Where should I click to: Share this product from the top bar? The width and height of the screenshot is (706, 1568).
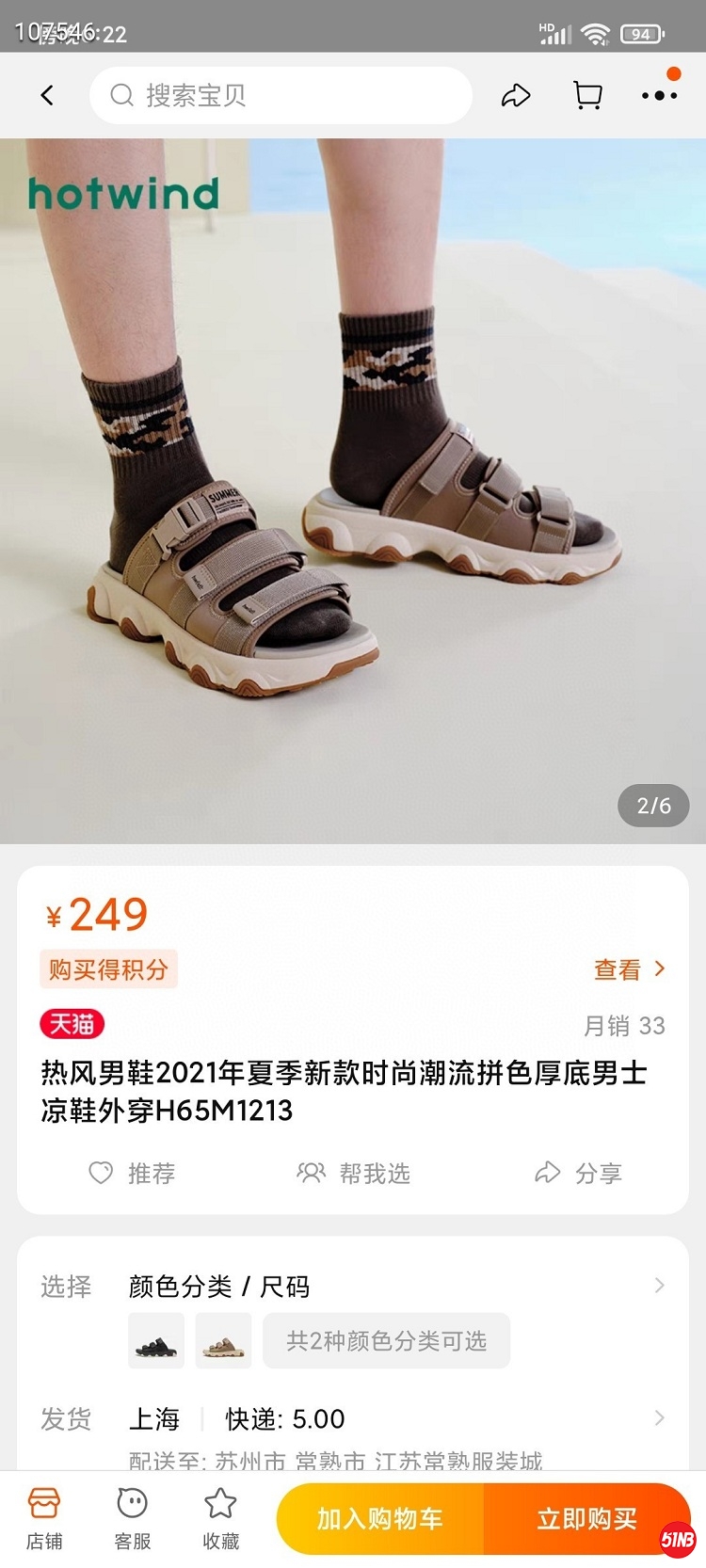[516, 95]
